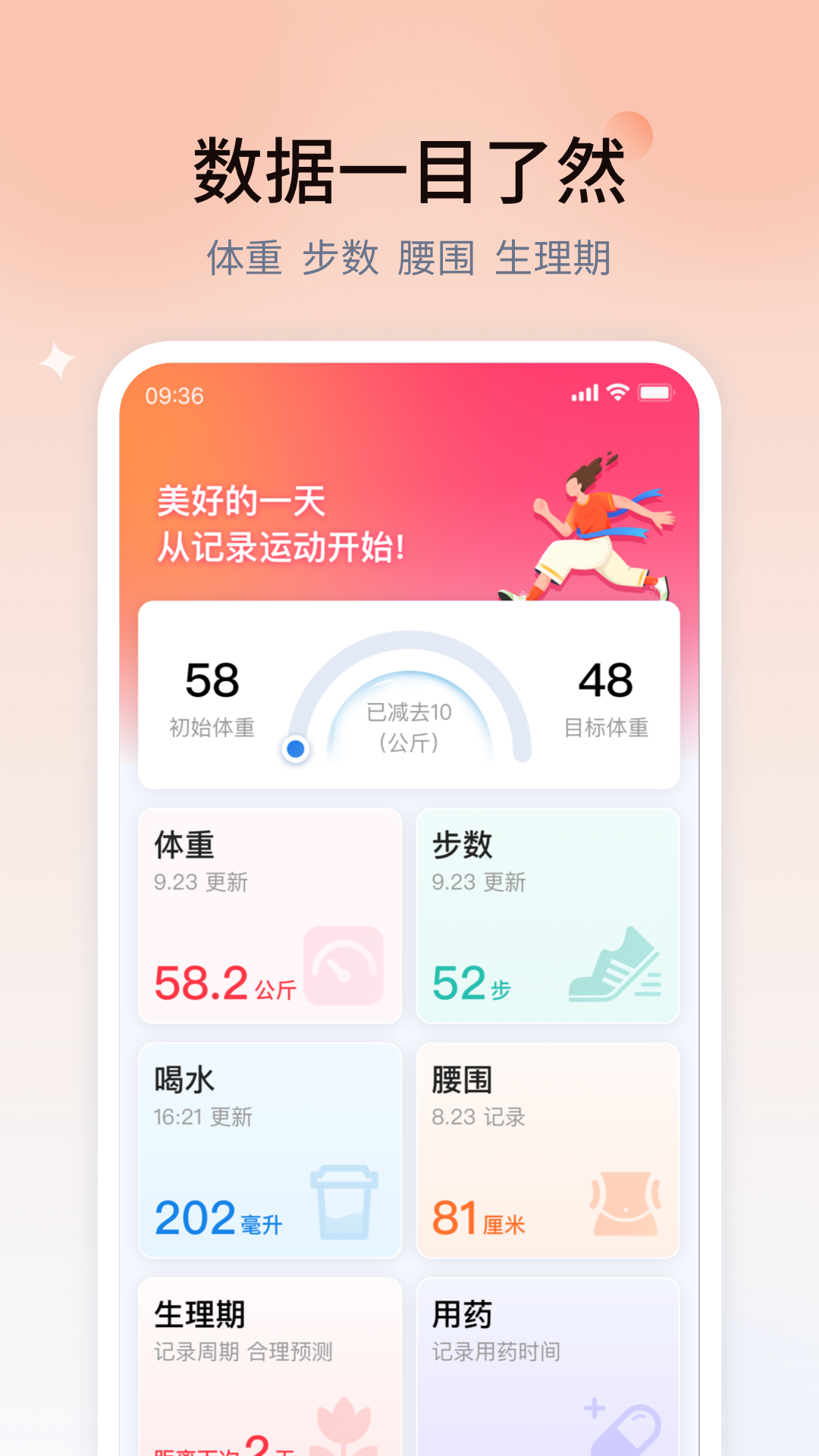Click the cellular signal bars icon
Screen dimensions: 819x1456
(x=585, y=392)
